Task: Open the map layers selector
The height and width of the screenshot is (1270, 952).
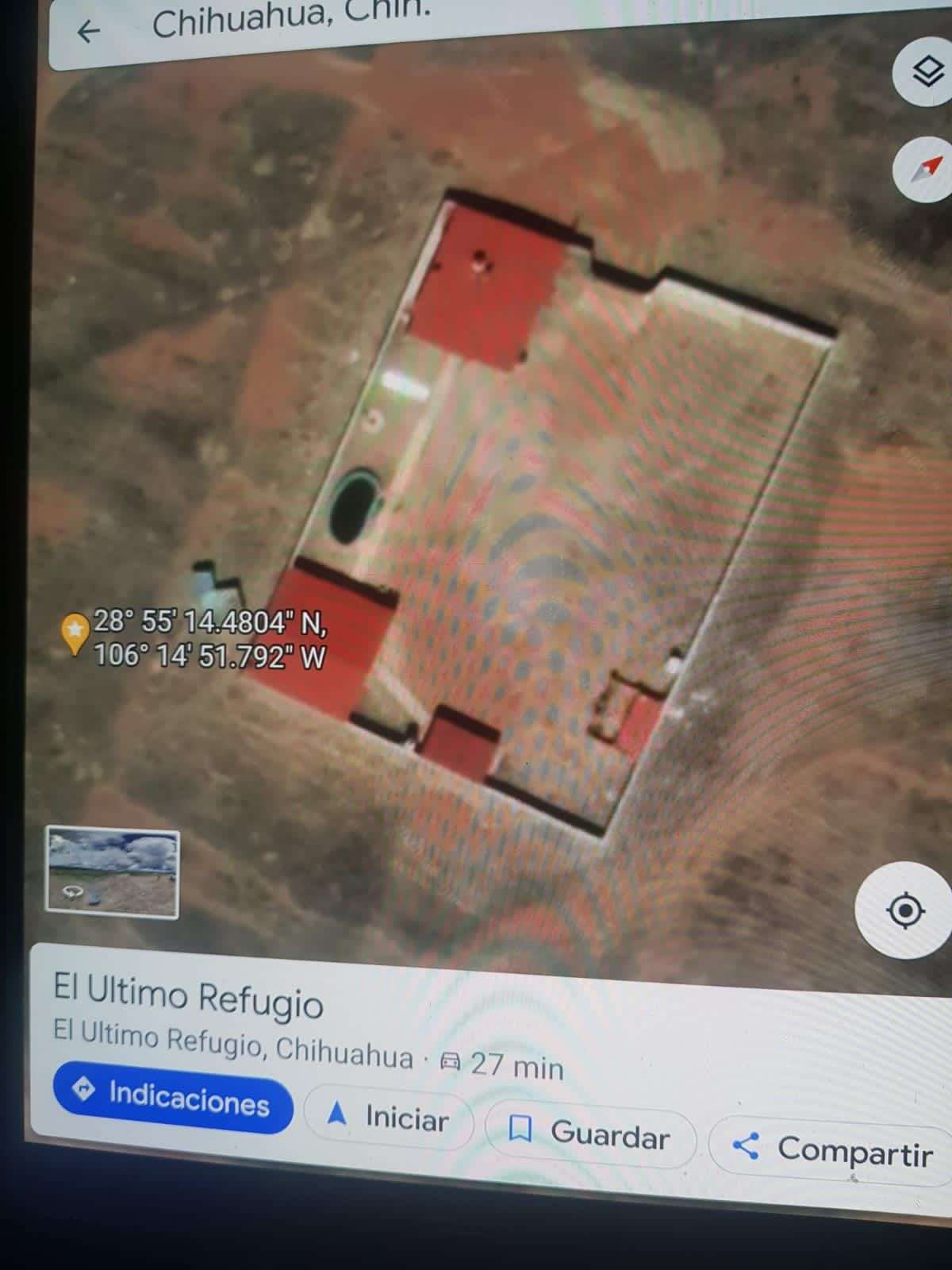Action: [x=925, y=74]
